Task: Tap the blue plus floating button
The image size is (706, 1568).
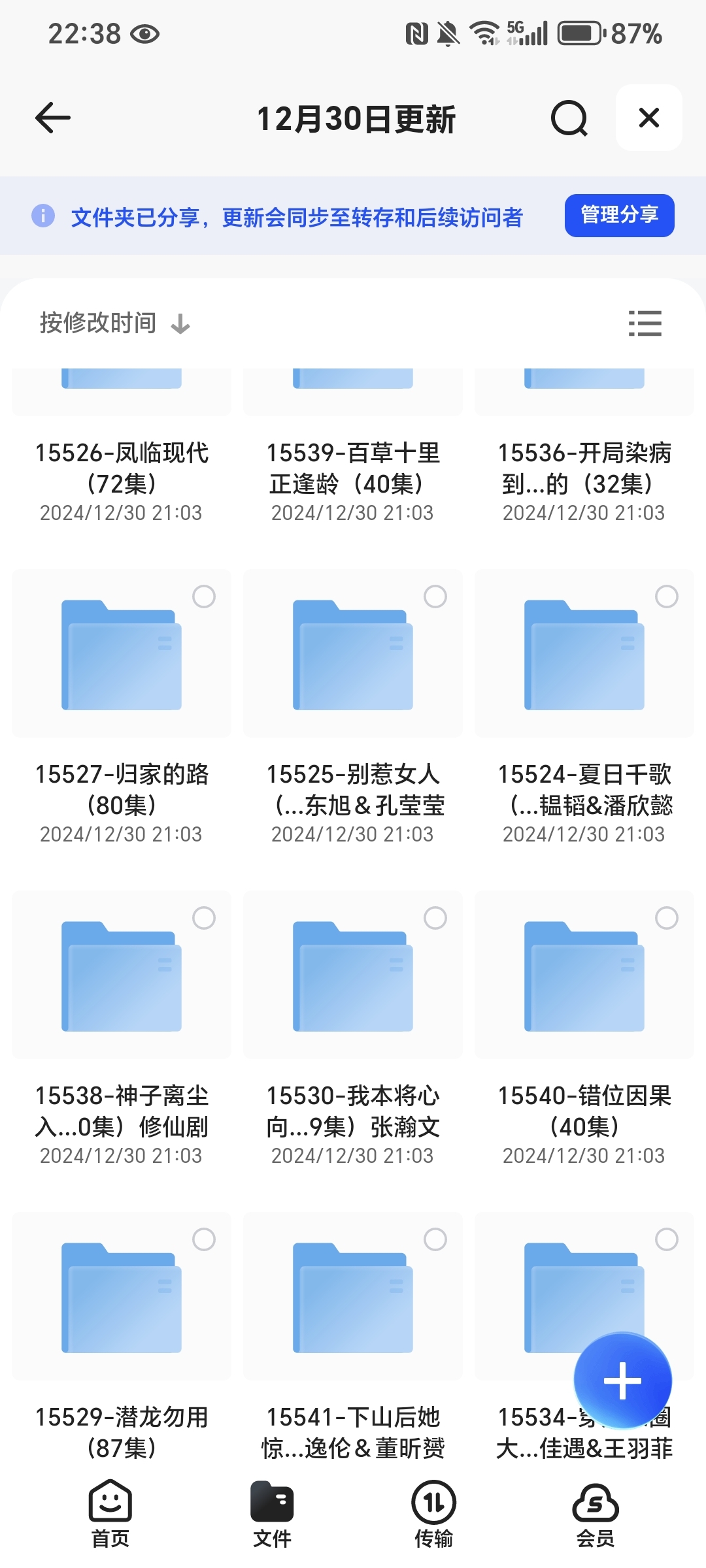Action: (622, 1380)
